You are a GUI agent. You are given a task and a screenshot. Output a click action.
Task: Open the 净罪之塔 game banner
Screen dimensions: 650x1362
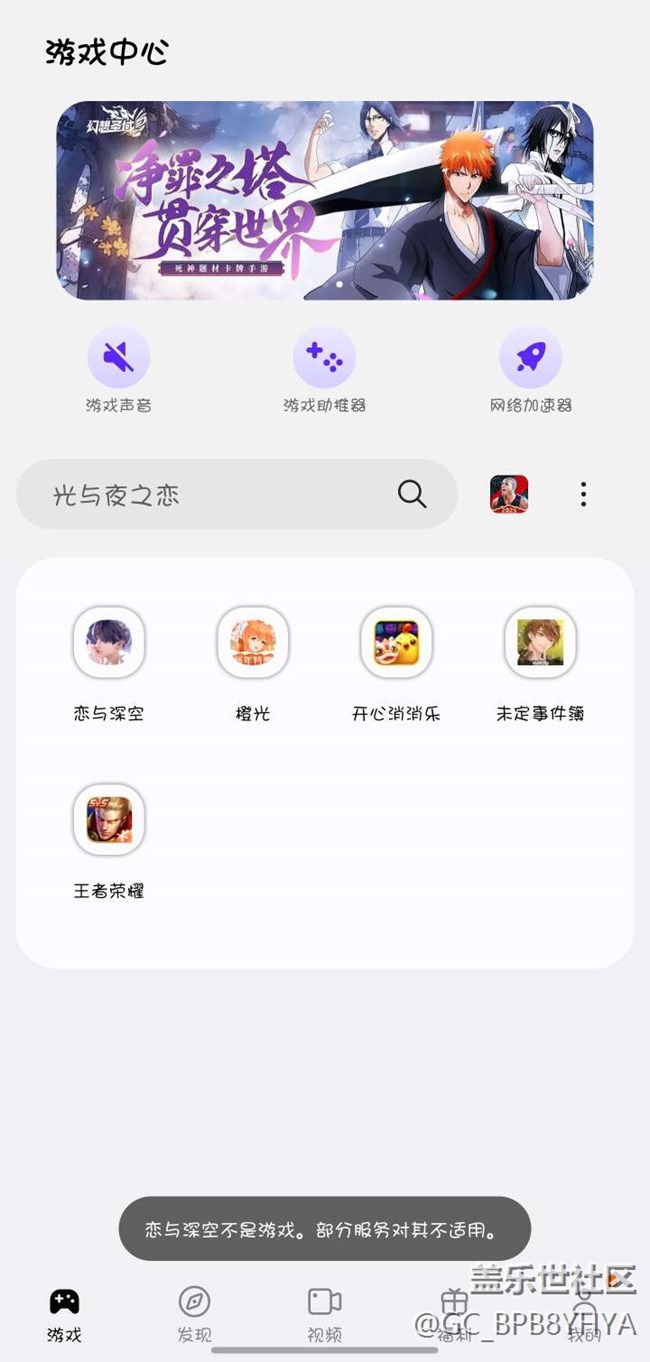pos(325,200)
